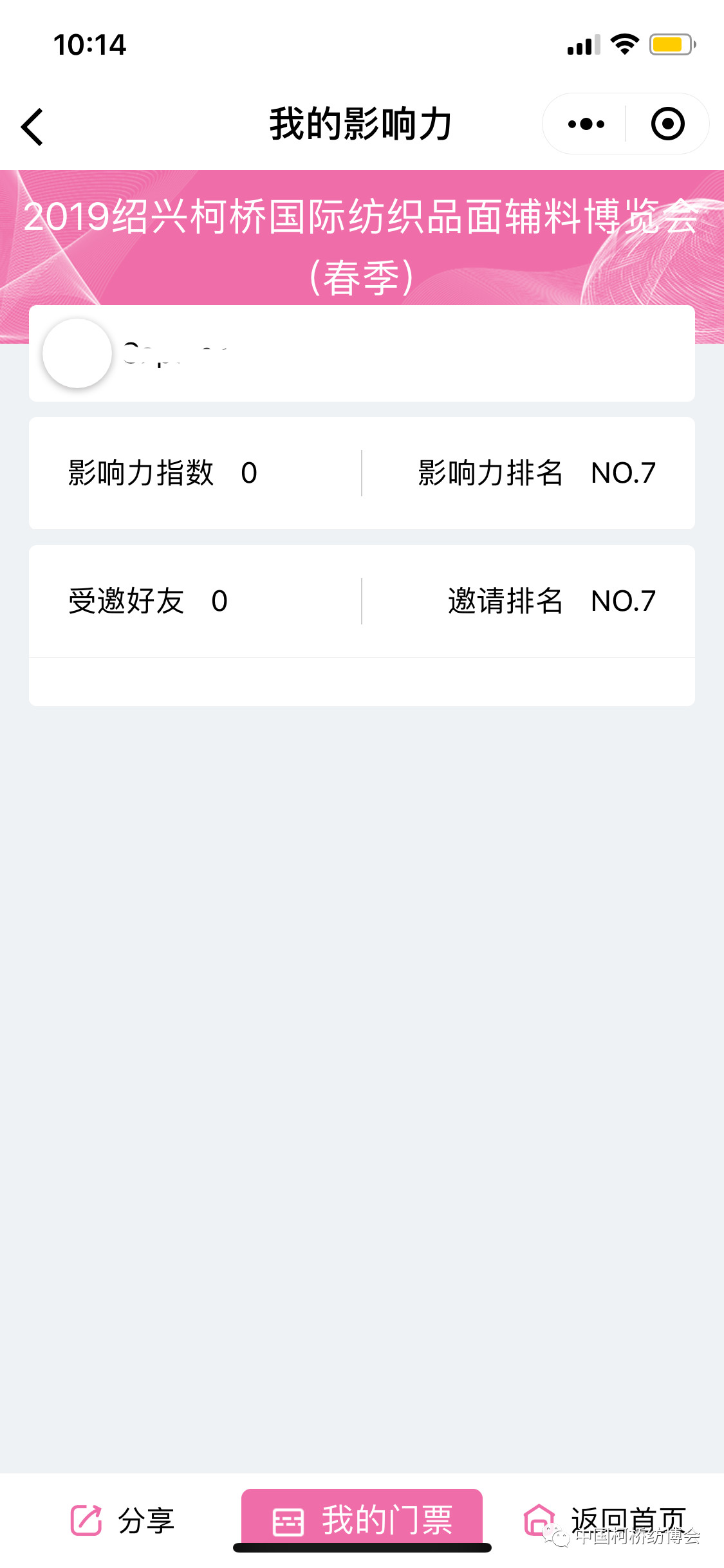Return to home via 返回首页
Image resolution: width=724 pixels, height=1568 pixels.
tap(605, 1520)
